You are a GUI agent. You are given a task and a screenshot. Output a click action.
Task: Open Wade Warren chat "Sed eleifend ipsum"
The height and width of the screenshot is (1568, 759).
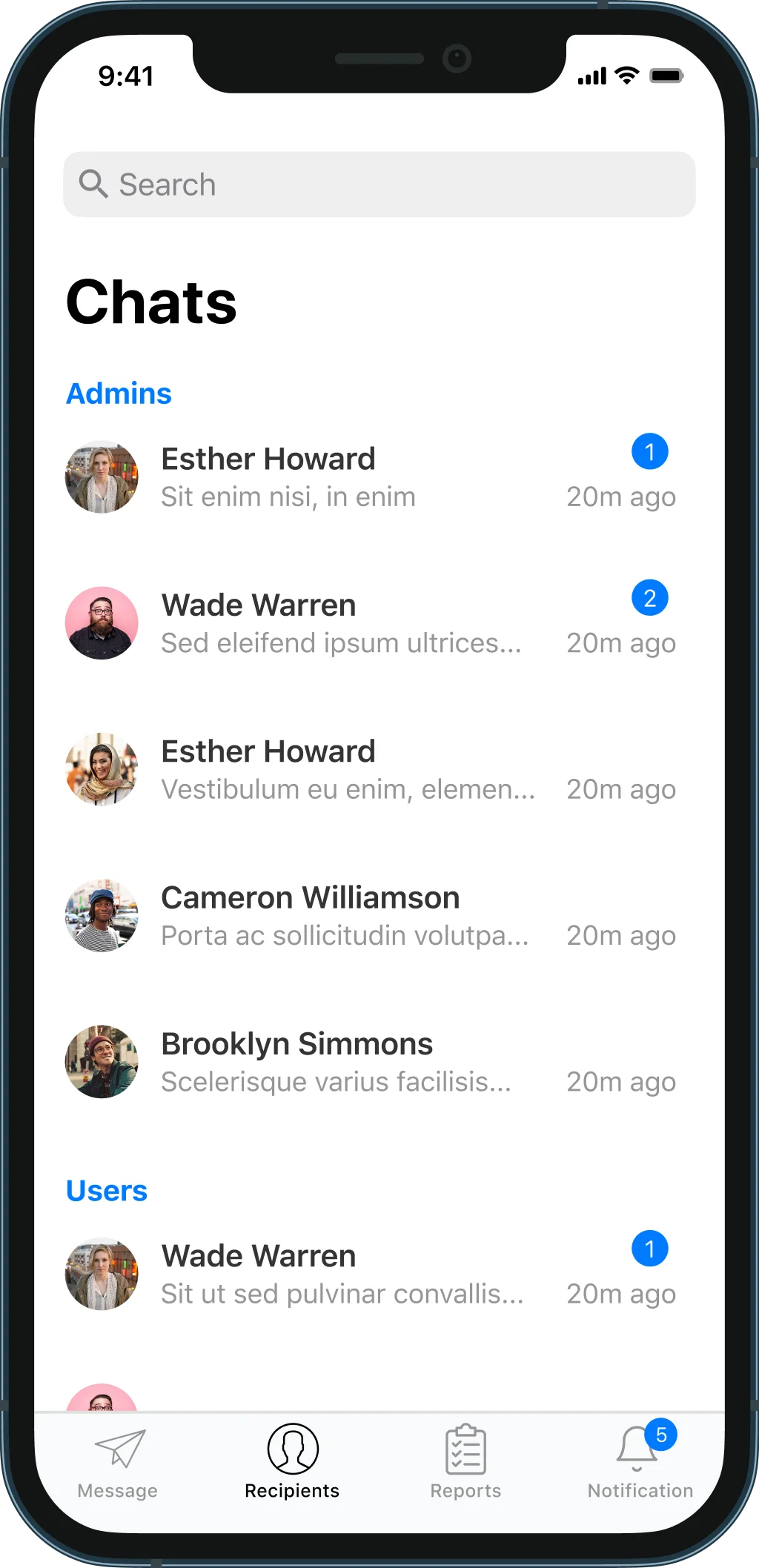click(371, 622)
